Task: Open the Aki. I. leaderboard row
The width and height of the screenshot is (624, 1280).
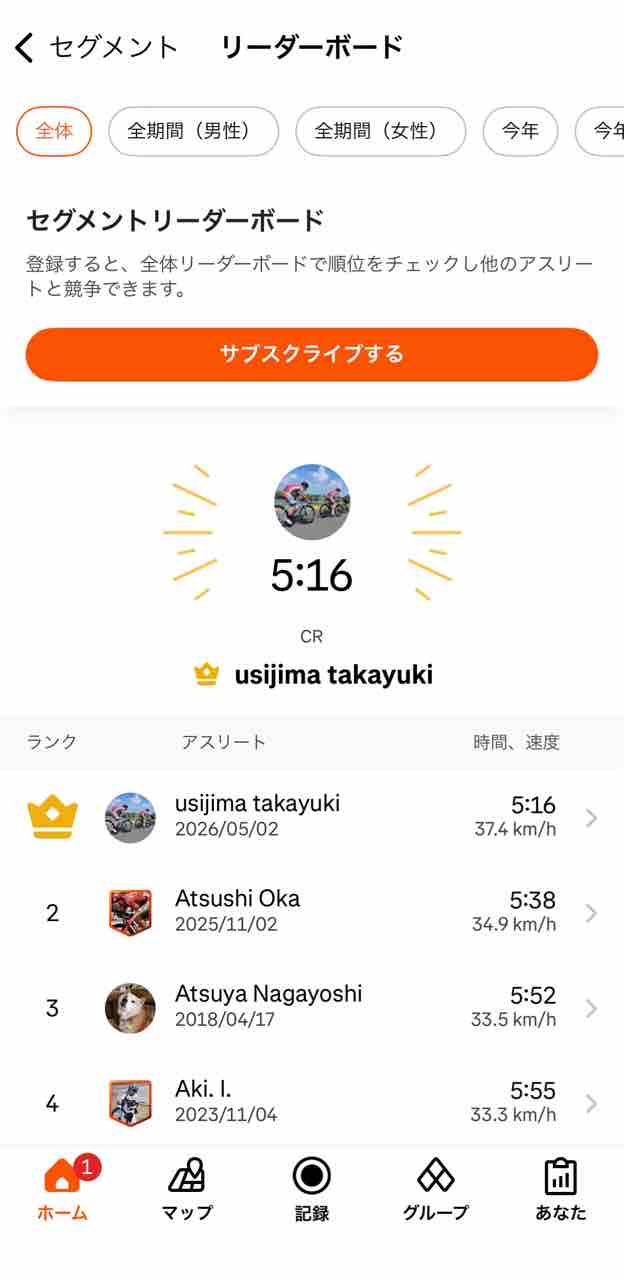Action: pos(312,1102)
